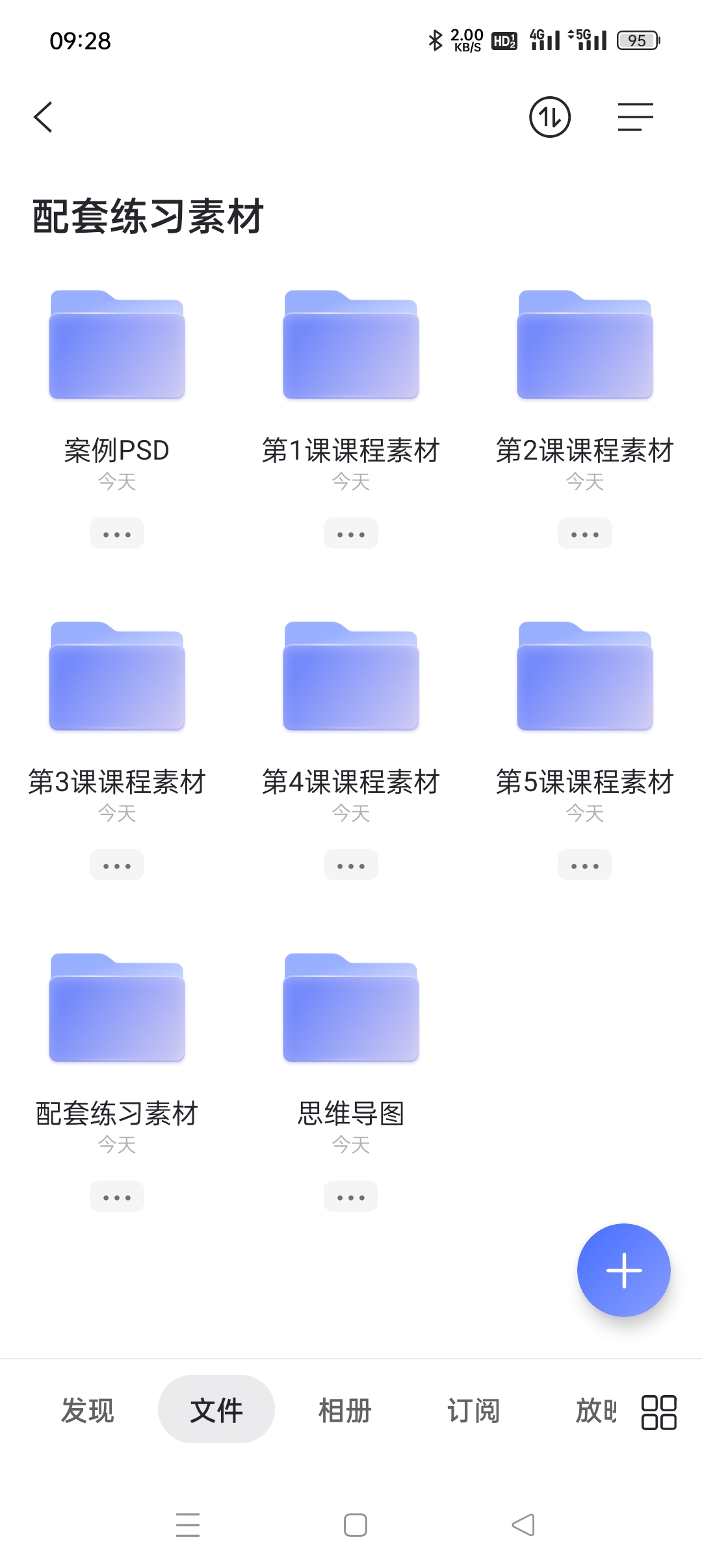Switch to the 发现 tab

pos(88,1411)
